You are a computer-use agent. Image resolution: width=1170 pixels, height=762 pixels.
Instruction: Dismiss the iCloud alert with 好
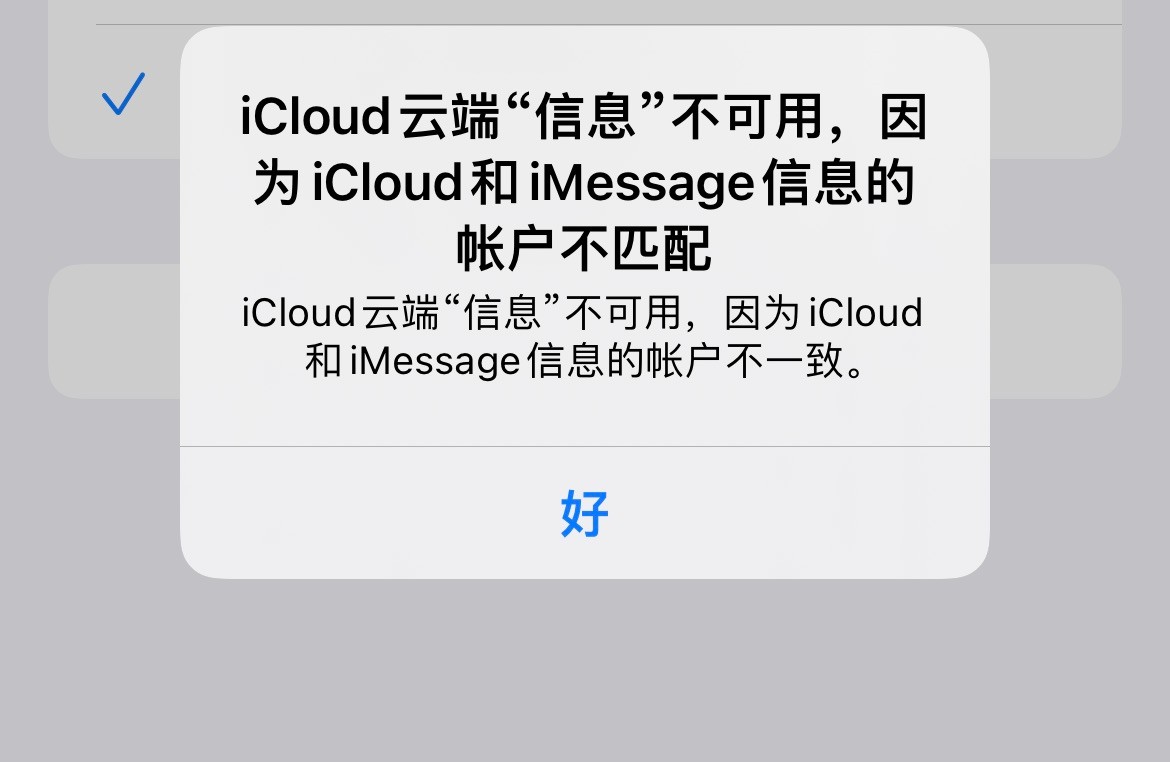coord(585,513)
